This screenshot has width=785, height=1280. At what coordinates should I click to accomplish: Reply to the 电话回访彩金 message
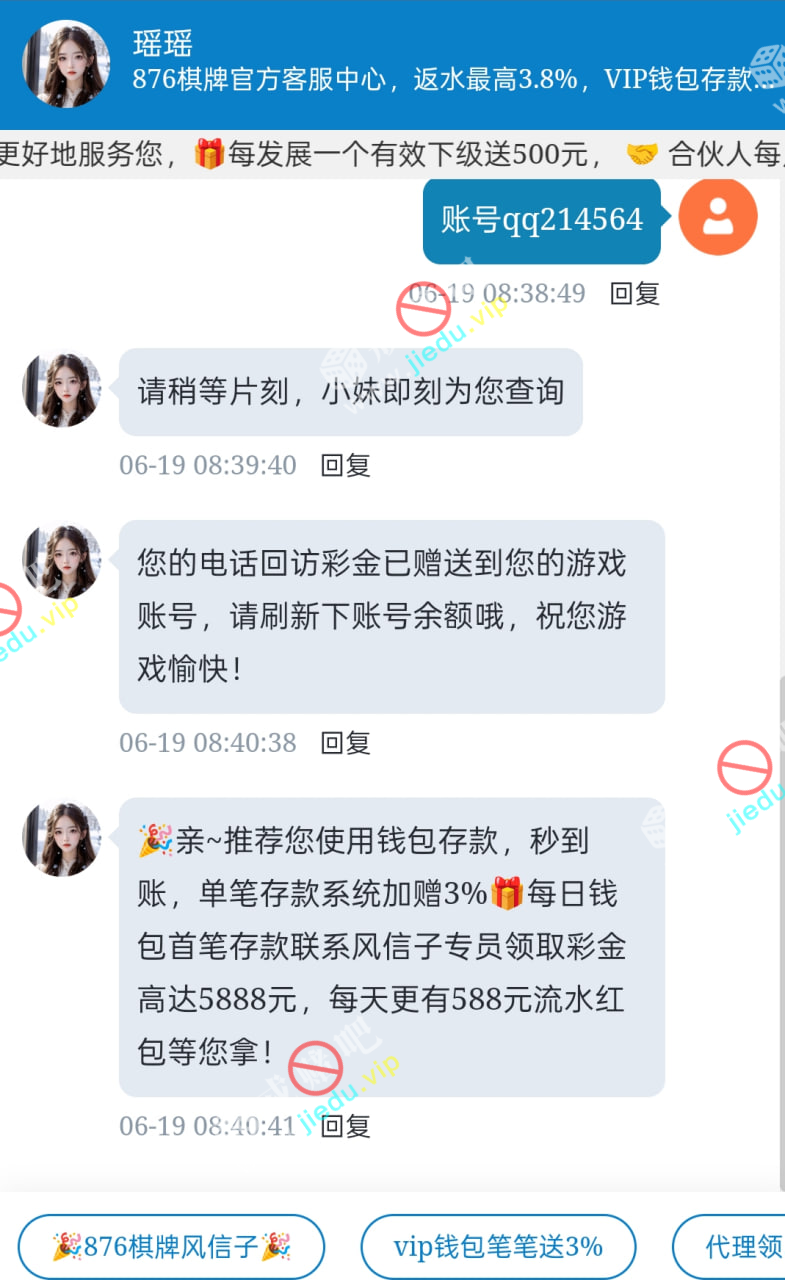click(345, 742)
